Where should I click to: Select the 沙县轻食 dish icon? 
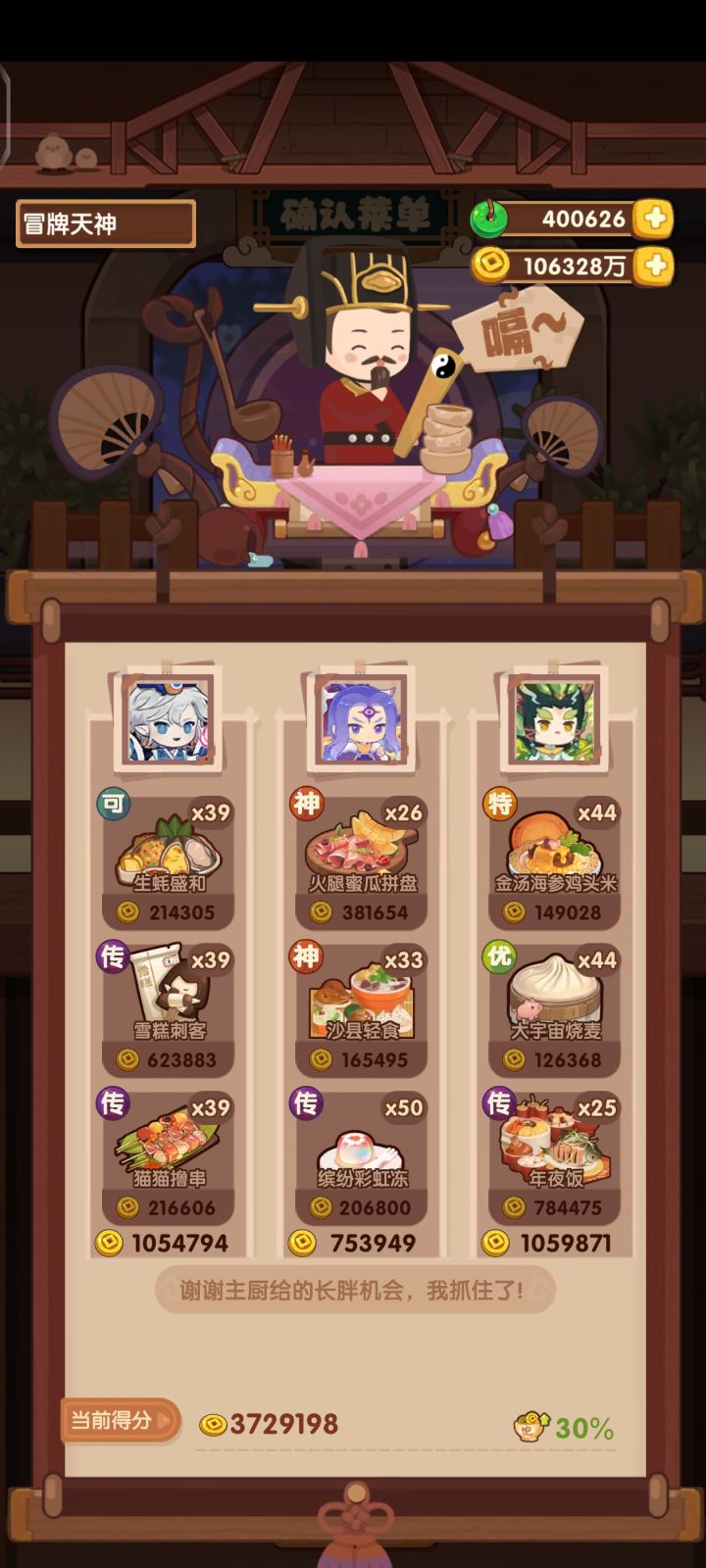click(362, 998)
